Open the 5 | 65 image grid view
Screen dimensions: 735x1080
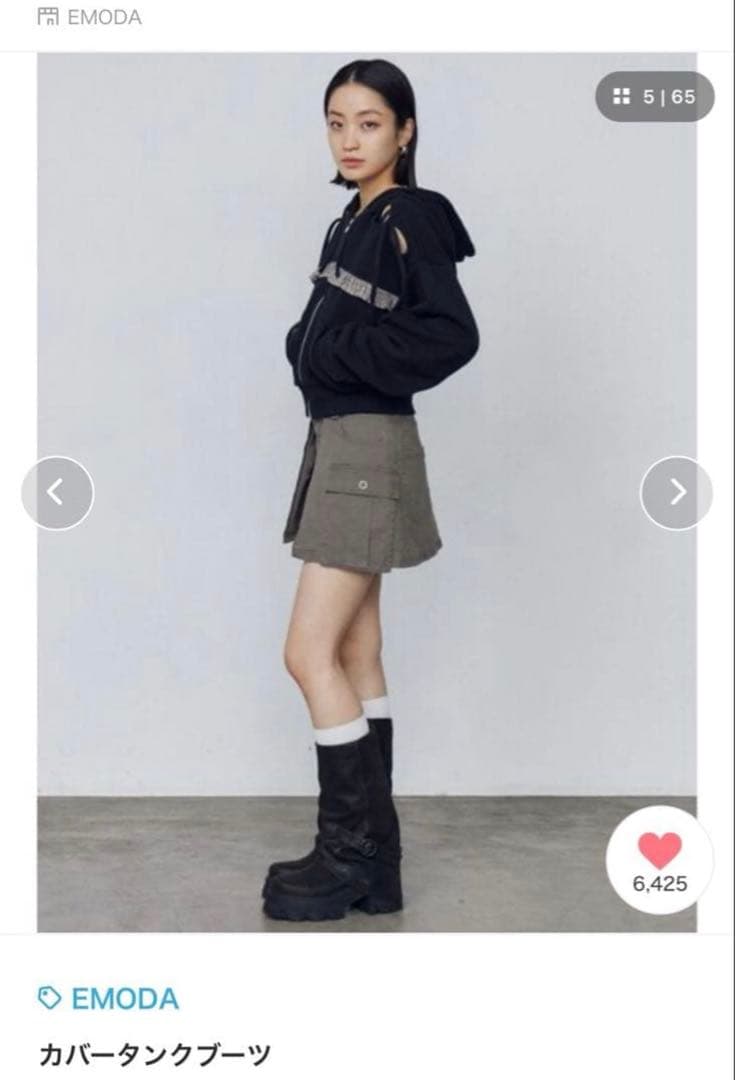click(655, 97)
